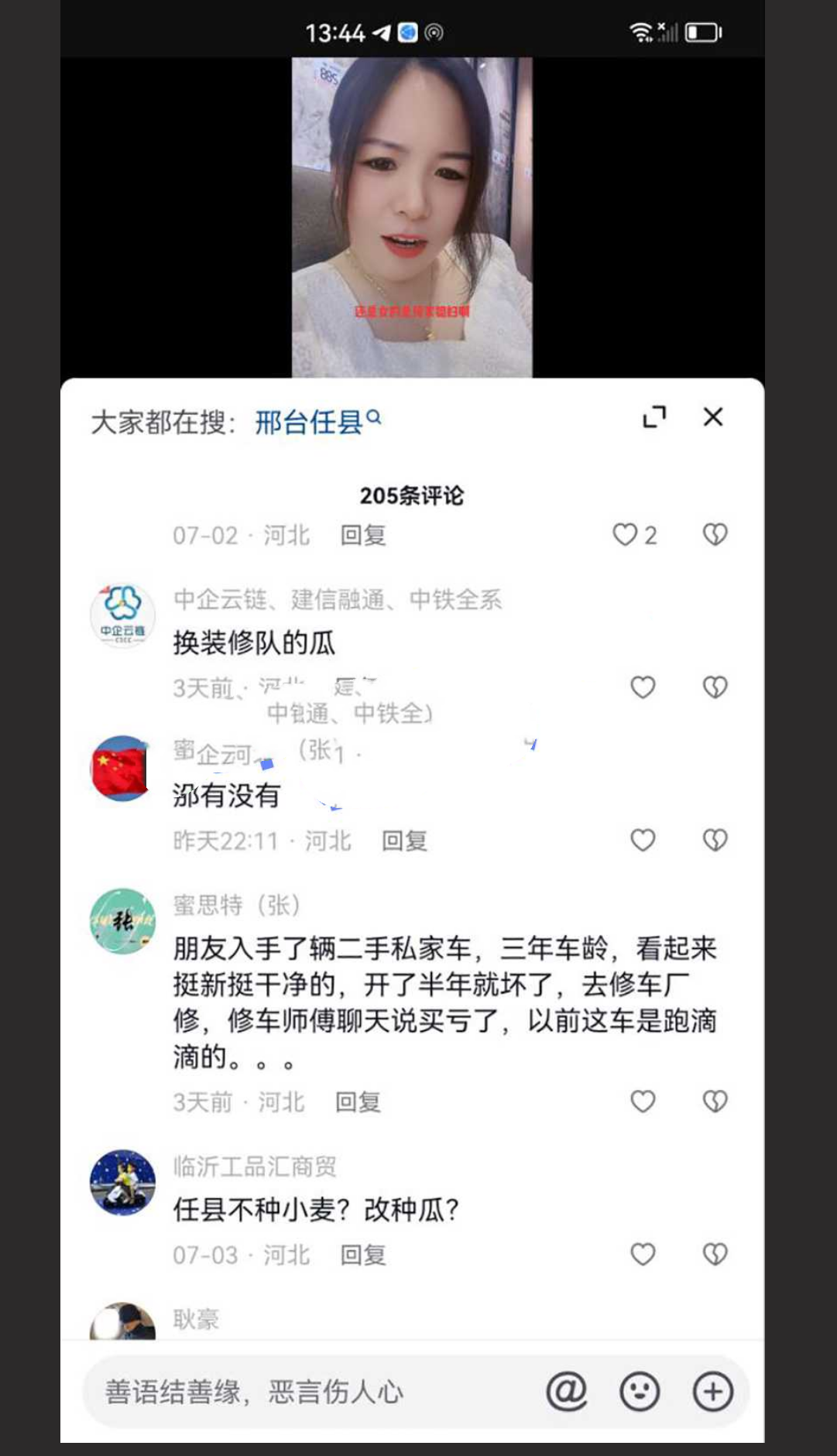
Task: Tap the @ mention icon in comment bar
Action: point(567,1391)
